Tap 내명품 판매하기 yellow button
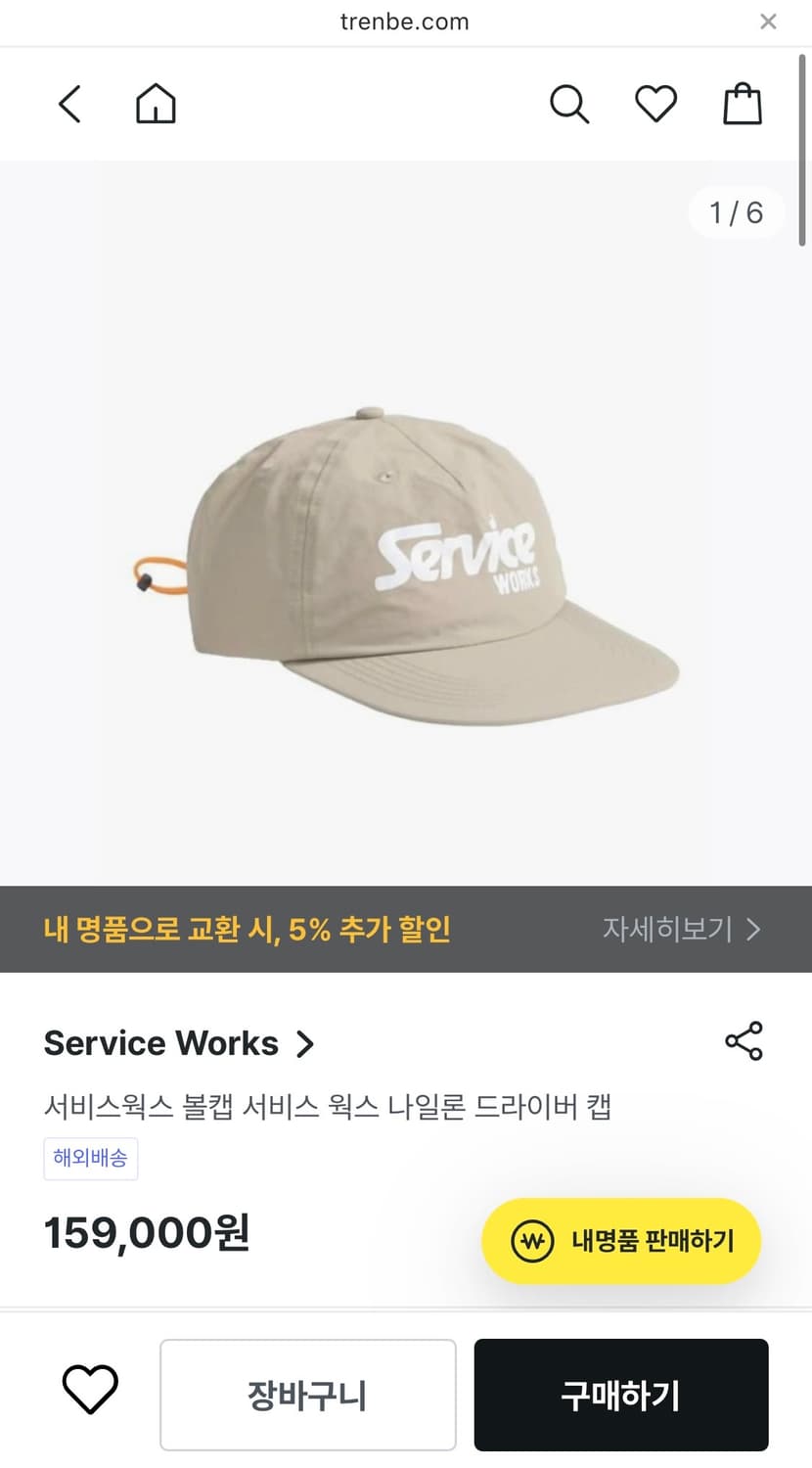This screenshot has height=1468, width=812. point(620,1241)
